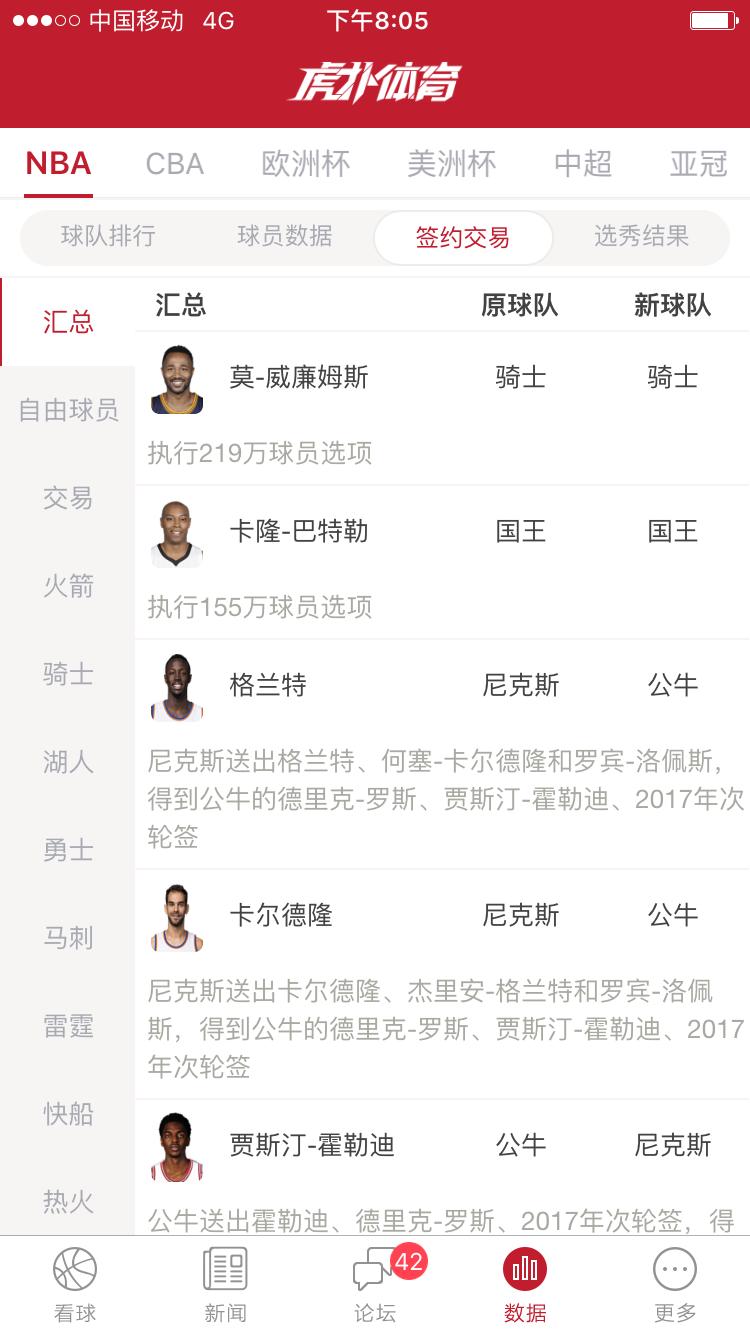750x1334 pixels.
Task: Select the 签约交易 signing trades filter pill
Action: (x=462, y=236)
